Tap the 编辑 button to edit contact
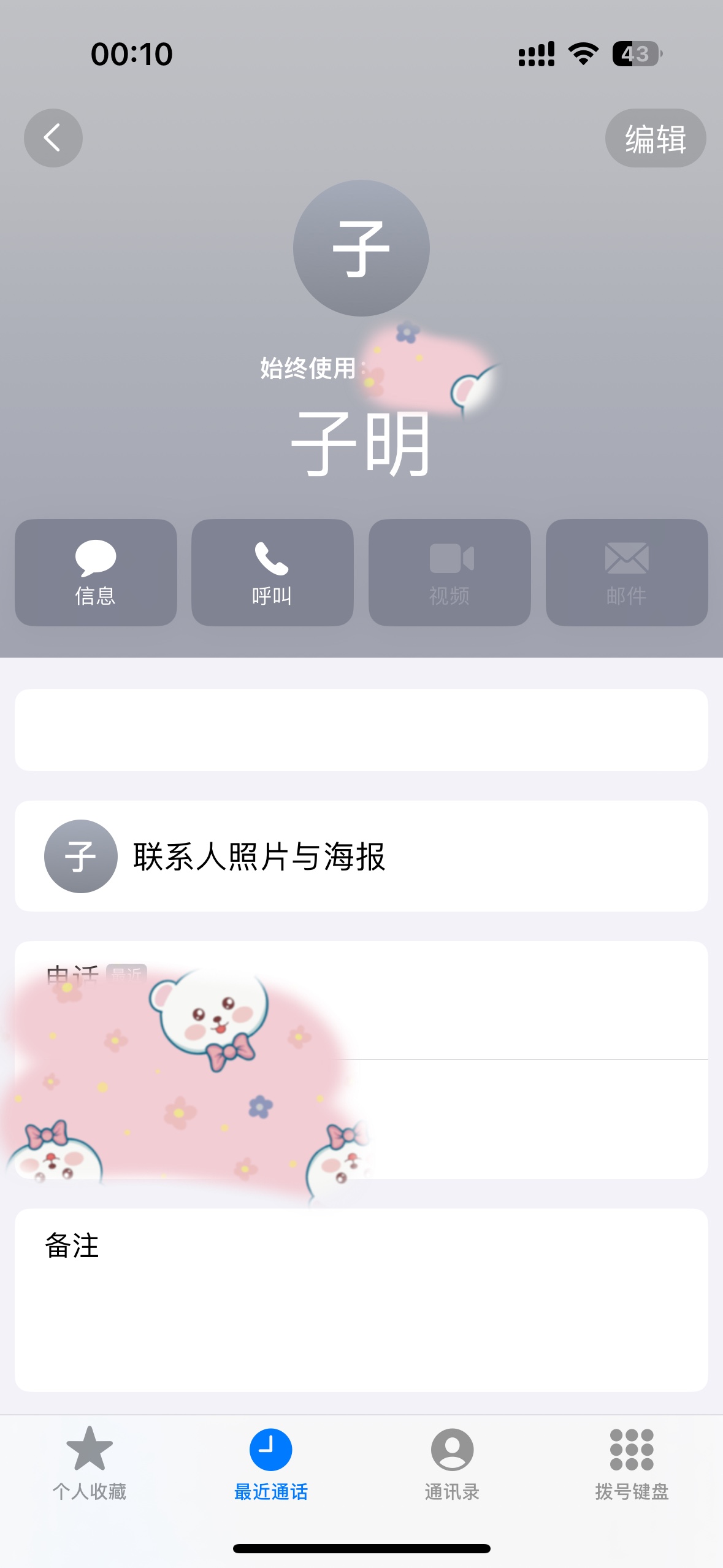 (656, 138)
